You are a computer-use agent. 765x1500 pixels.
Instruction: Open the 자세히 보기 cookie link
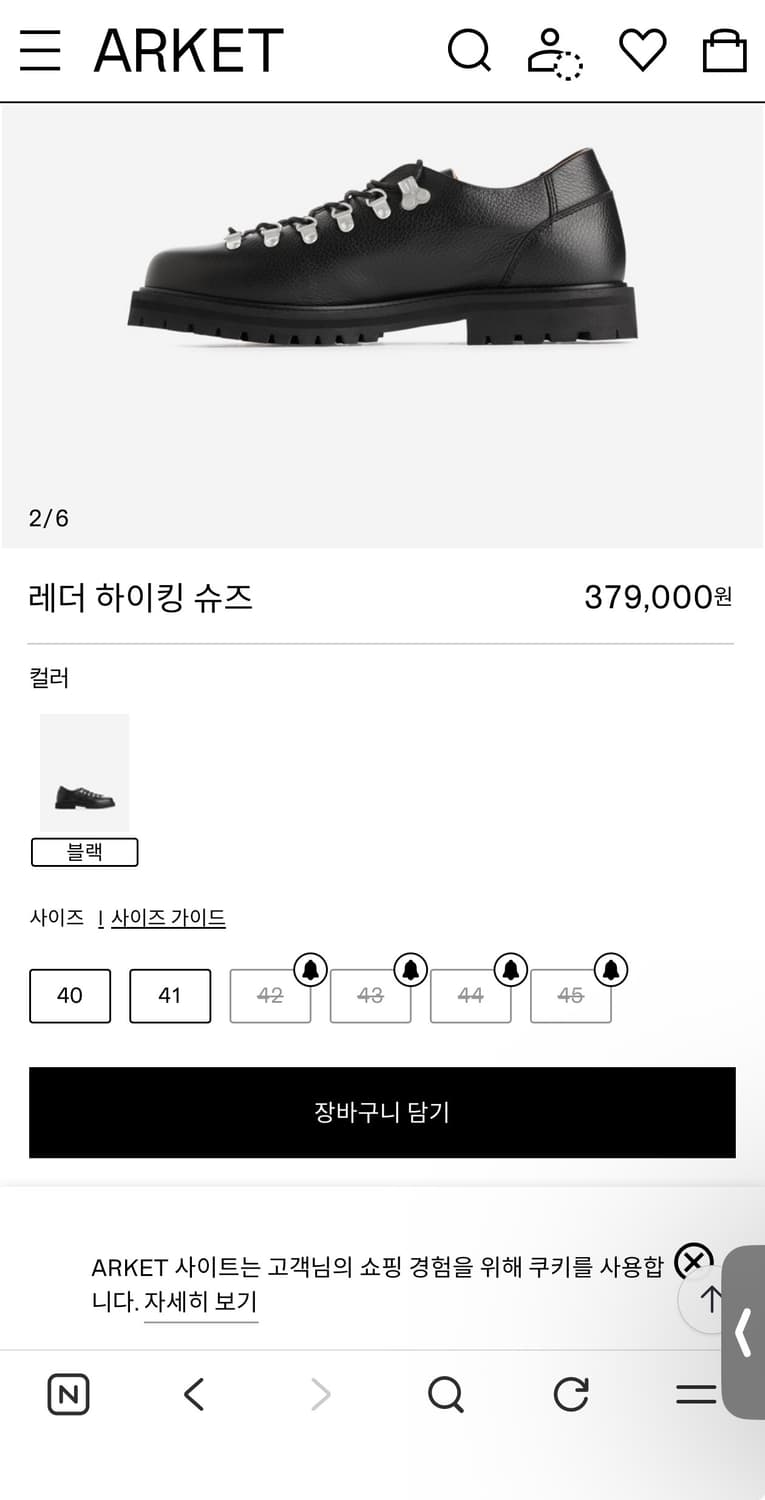coord(200,1302)
